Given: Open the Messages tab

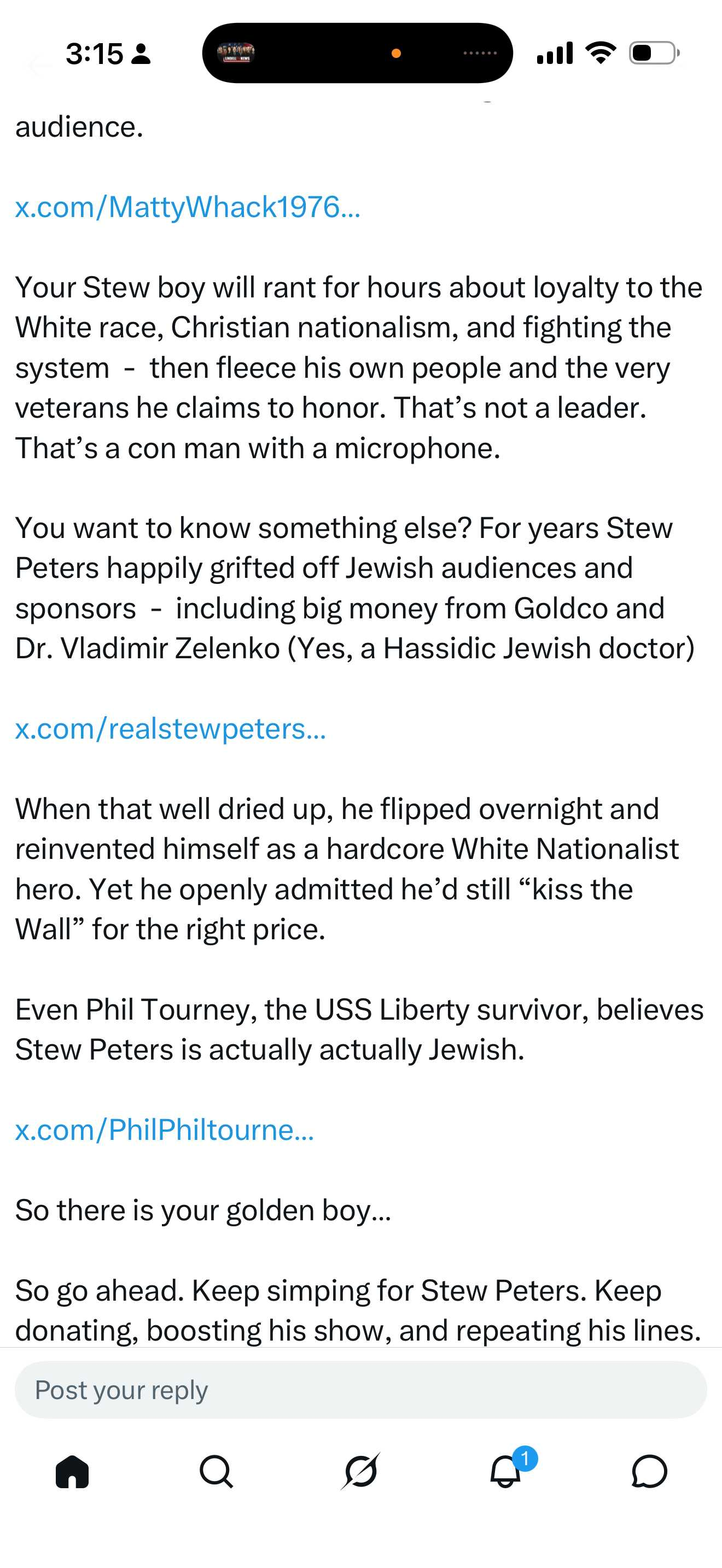Looking at the screenshot, I should coord(650,1472).
